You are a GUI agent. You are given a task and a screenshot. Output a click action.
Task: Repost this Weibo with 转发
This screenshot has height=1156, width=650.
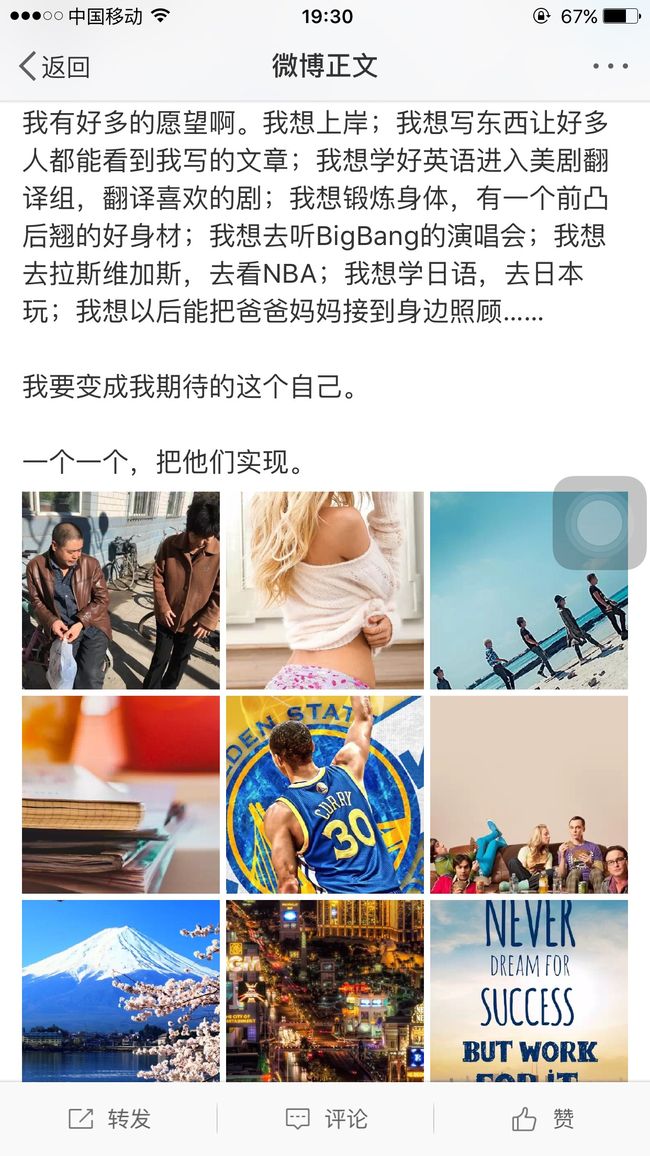(x=109, y=1119)
